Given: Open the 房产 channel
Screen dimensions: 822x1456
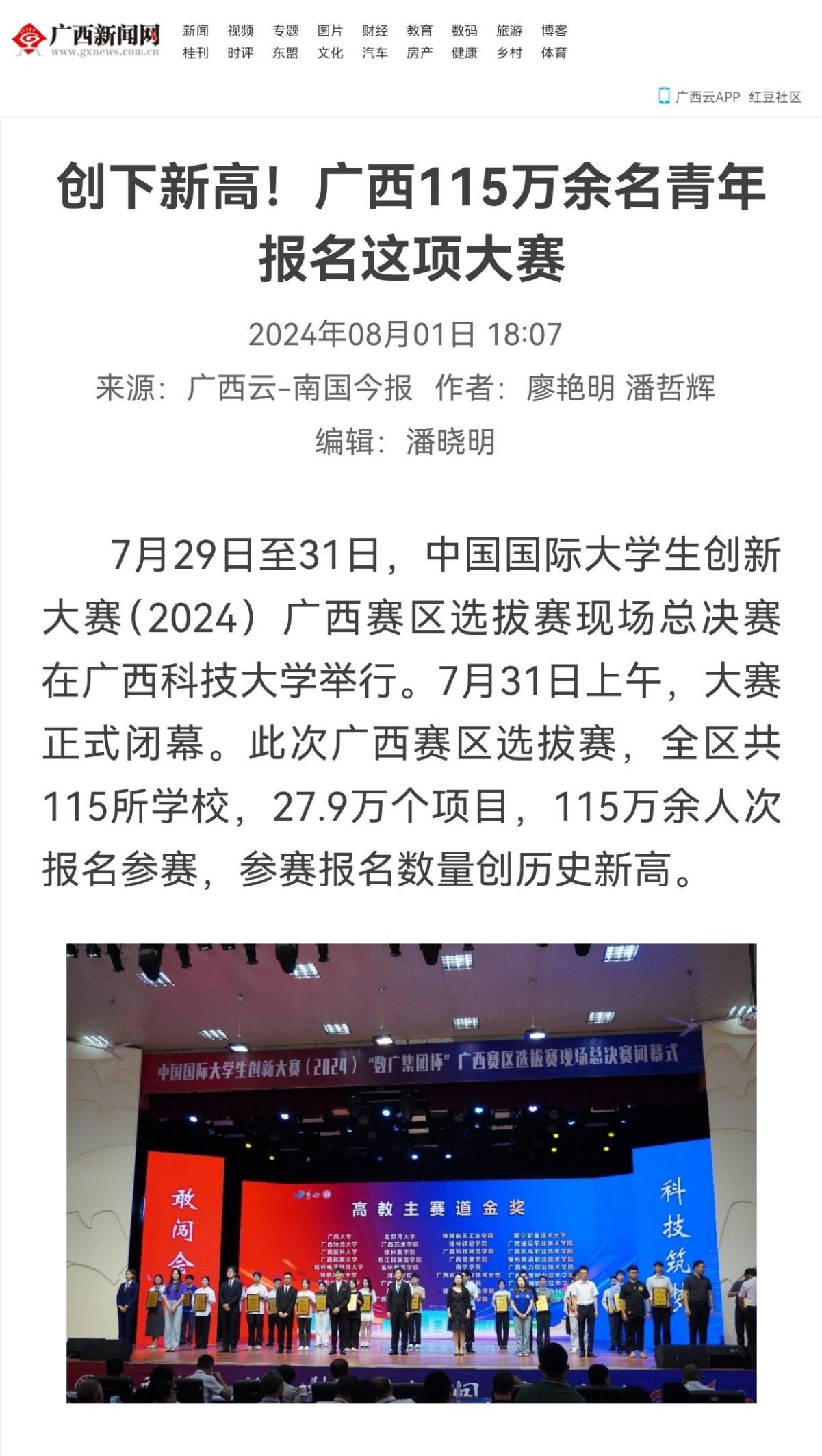Looking at the screenshot, I should point(420,53).
